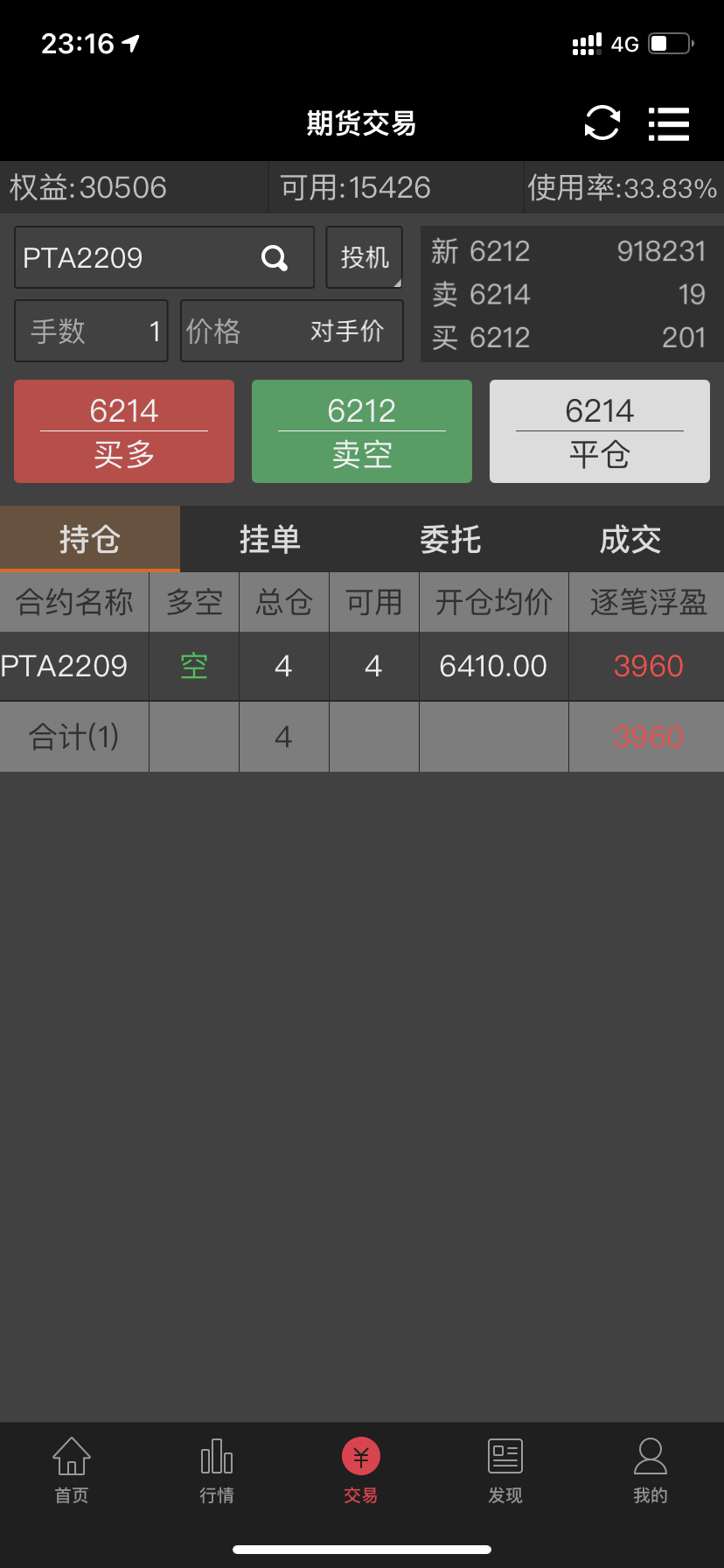The height and width of the screenshot is (1568, 724).
Task: Tap the green 卖空 button
Action: 362,431
